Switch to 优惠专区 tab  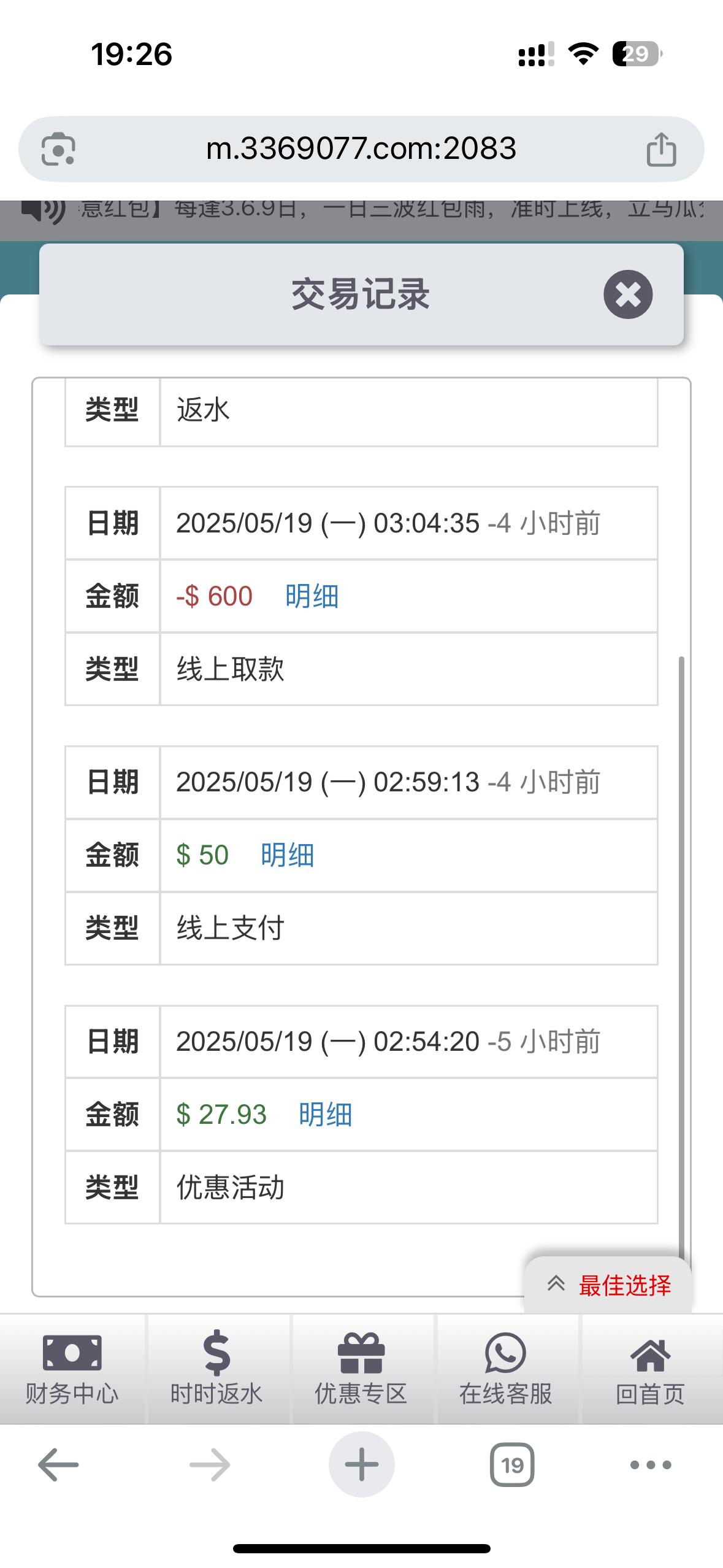(362, 1369)
